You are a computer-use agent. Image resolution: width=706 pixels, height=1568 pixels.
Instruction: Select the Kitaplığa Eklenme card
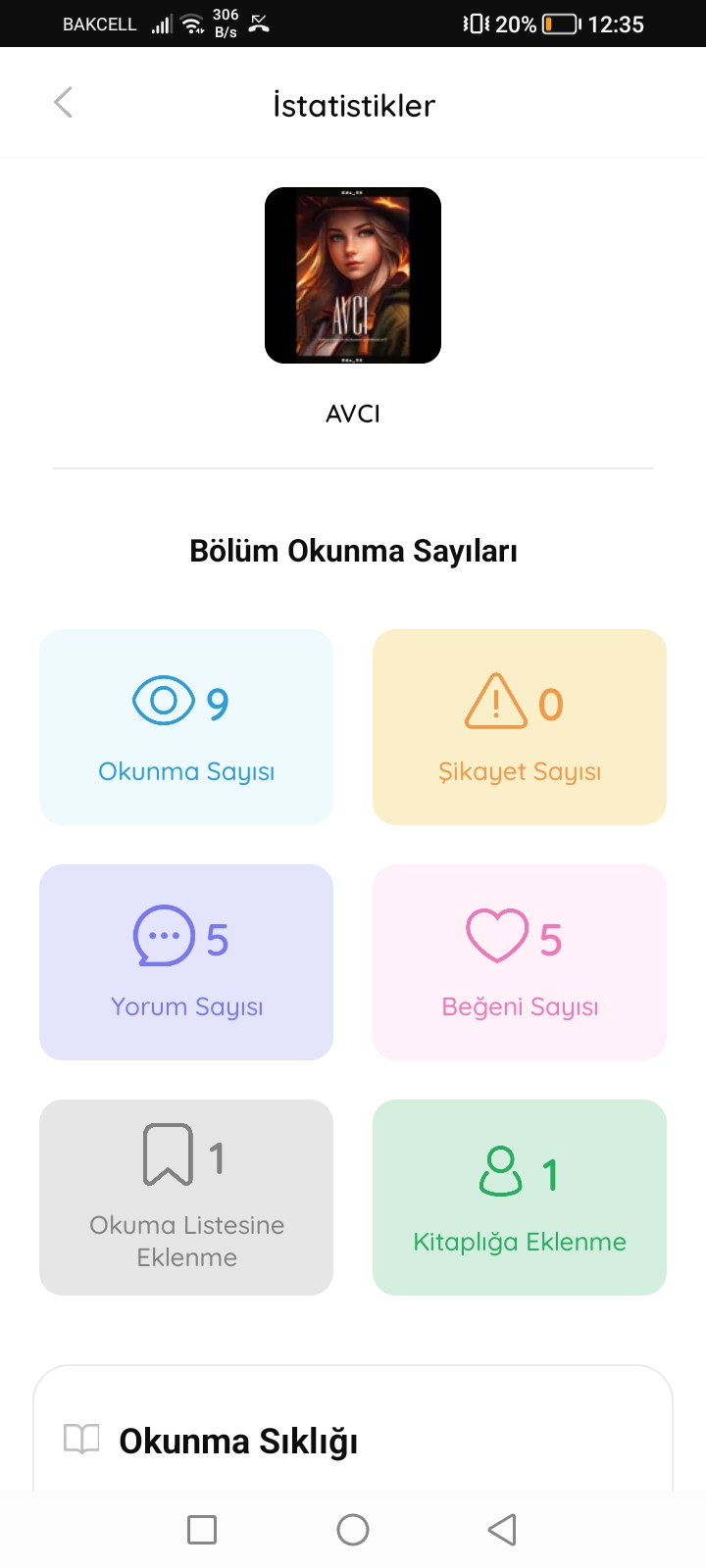(x=520, y=1198)
